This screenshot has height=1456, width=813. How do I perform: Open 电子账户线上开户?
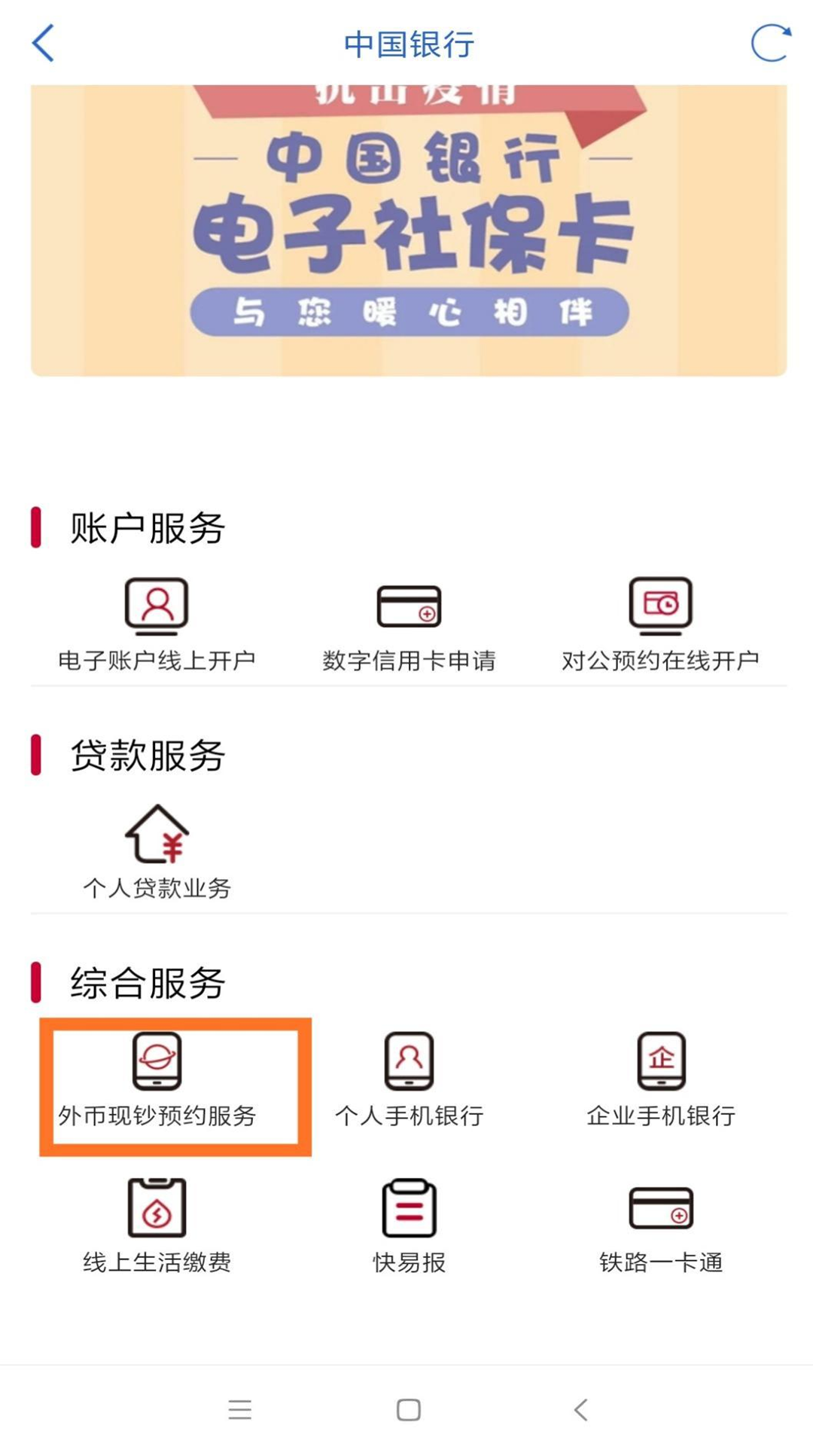pos(157,624)
